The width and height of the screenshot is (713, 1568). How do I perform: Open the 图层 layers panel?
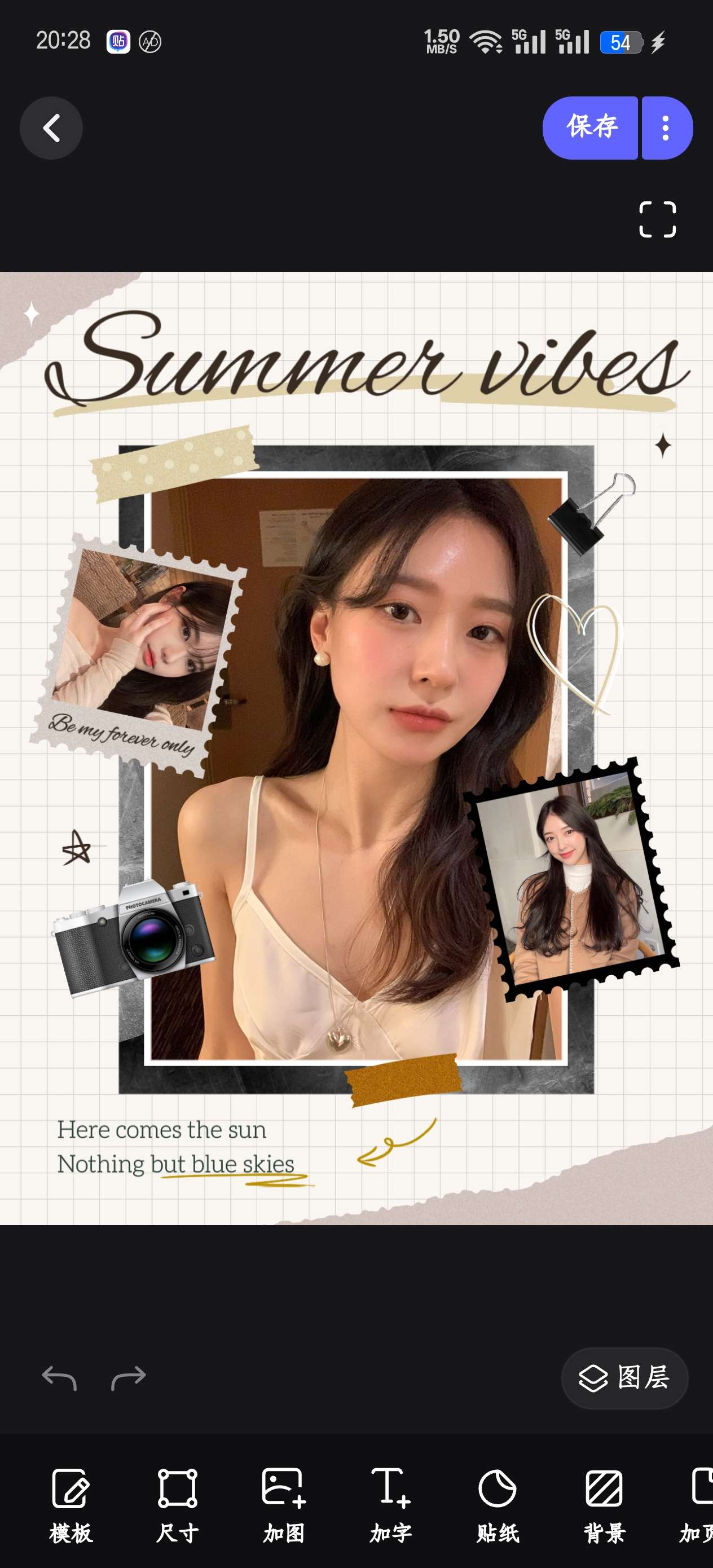624,1378
